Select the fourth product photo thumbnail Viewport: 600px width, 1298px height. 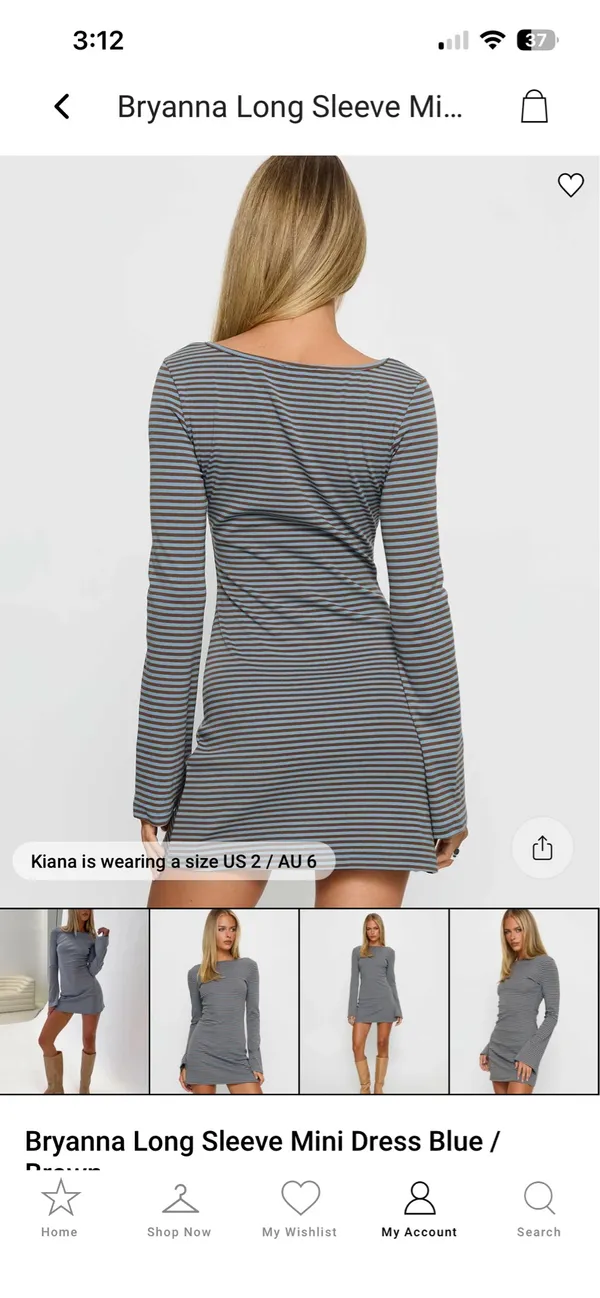(x=524, y=1001)
